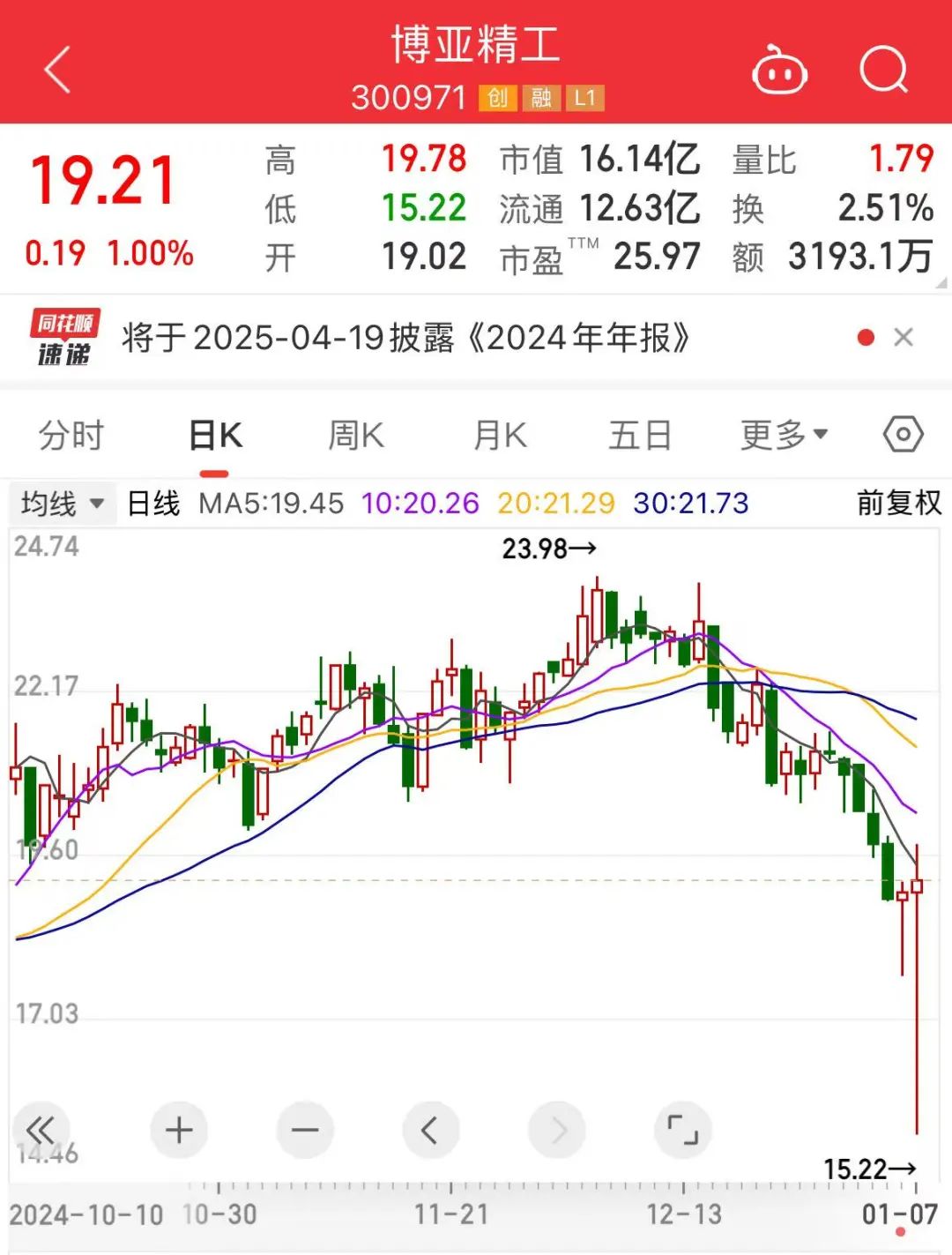952x1255 pixels.
Task: Zoom in the K-line chart
Action: coord(179,1130)
